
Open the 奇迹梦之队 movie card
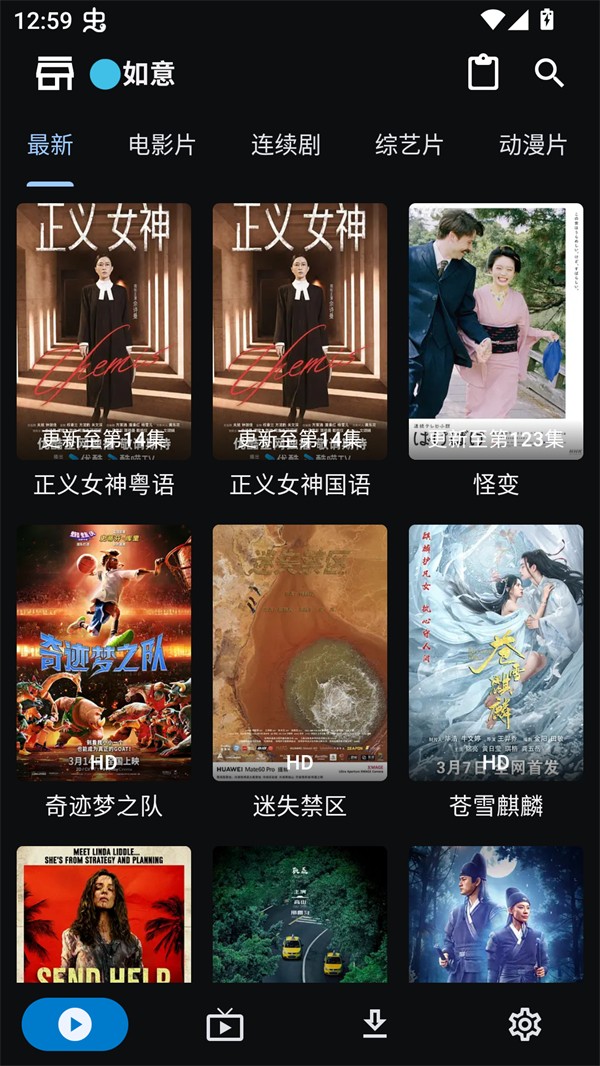[104, 652]
